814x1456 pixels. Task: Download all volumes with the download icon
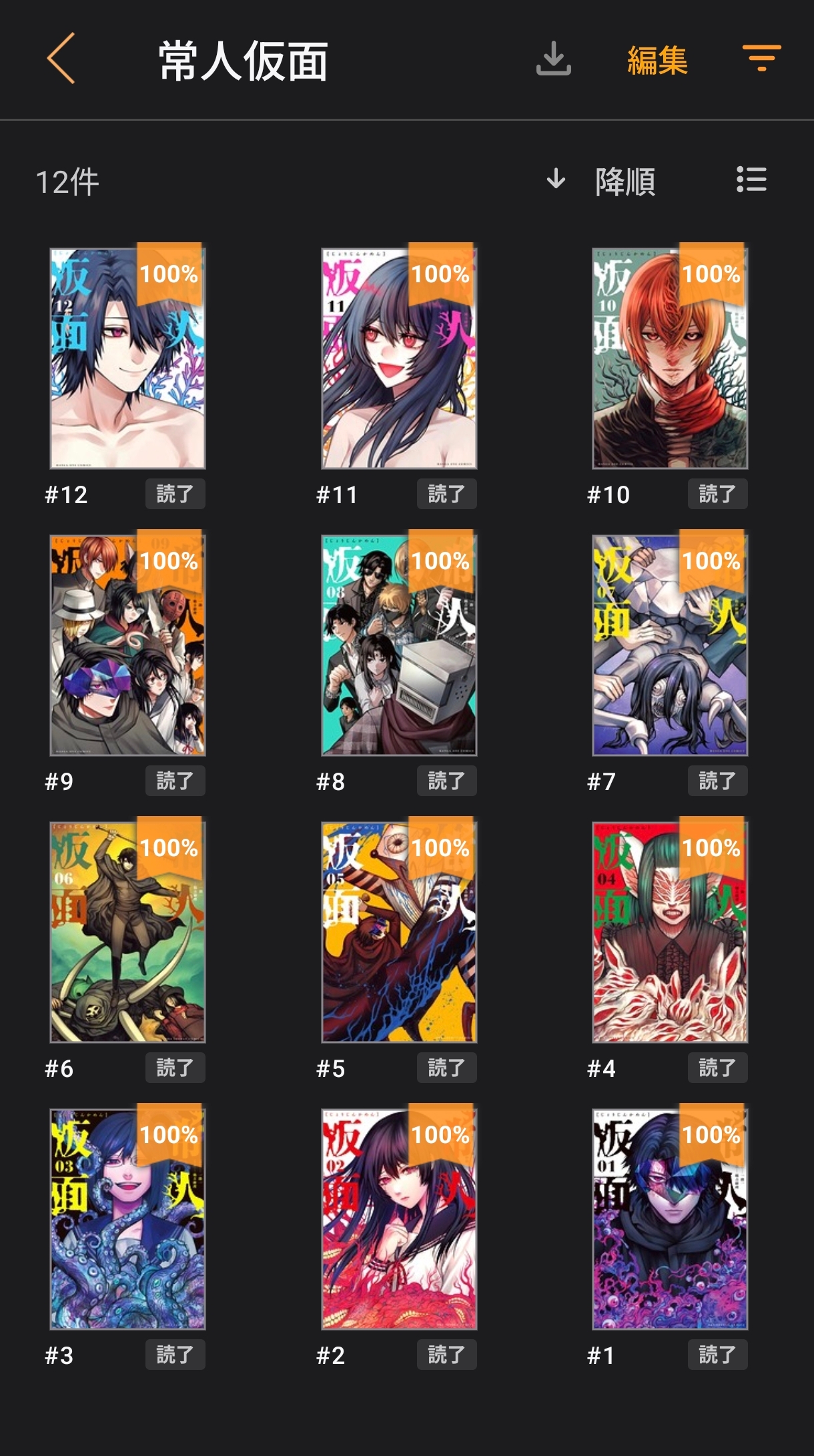tap(553, 59)
